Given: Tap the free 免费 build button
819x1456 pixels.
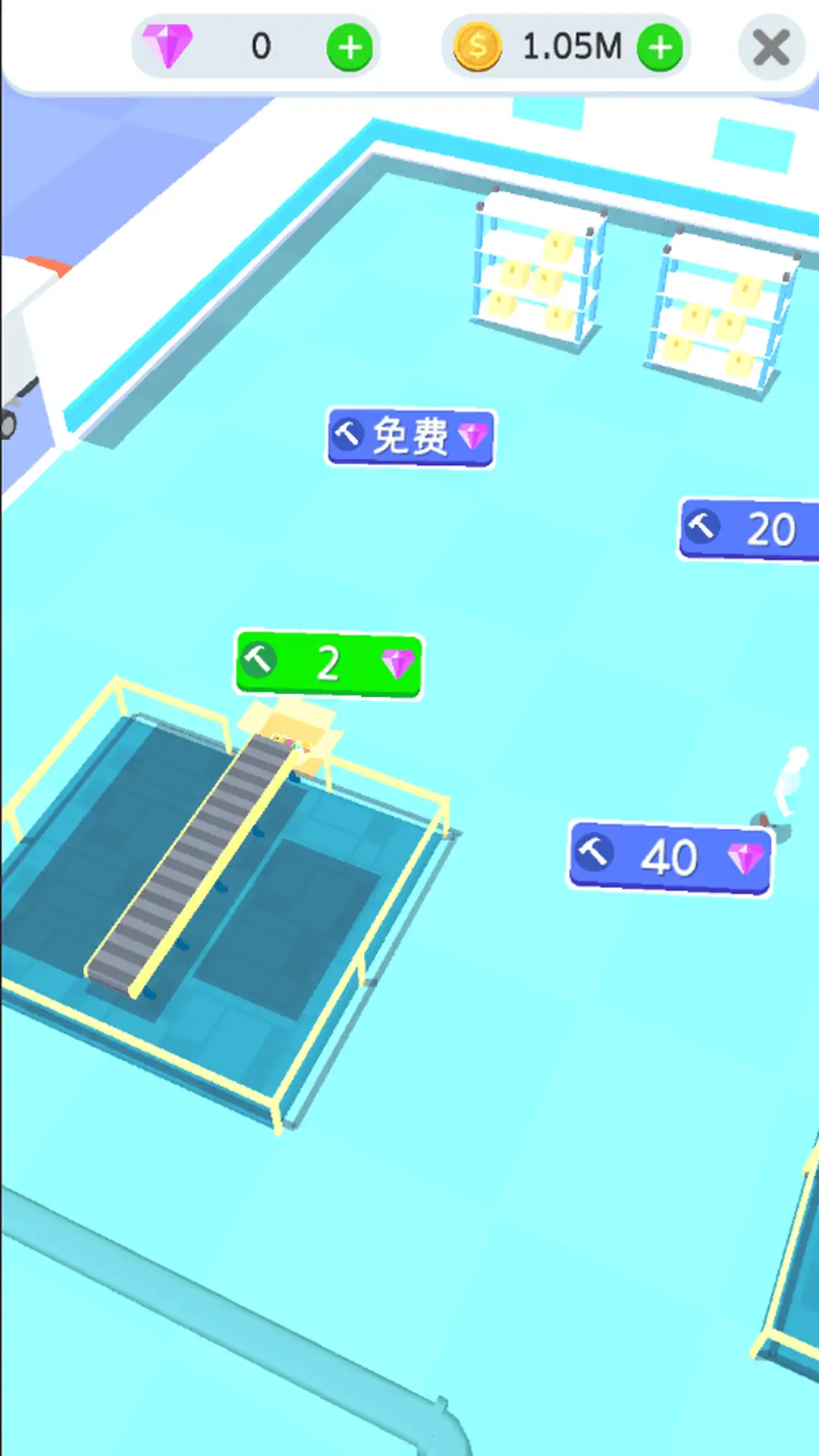Looking at the screenshot, I should 410,437.
